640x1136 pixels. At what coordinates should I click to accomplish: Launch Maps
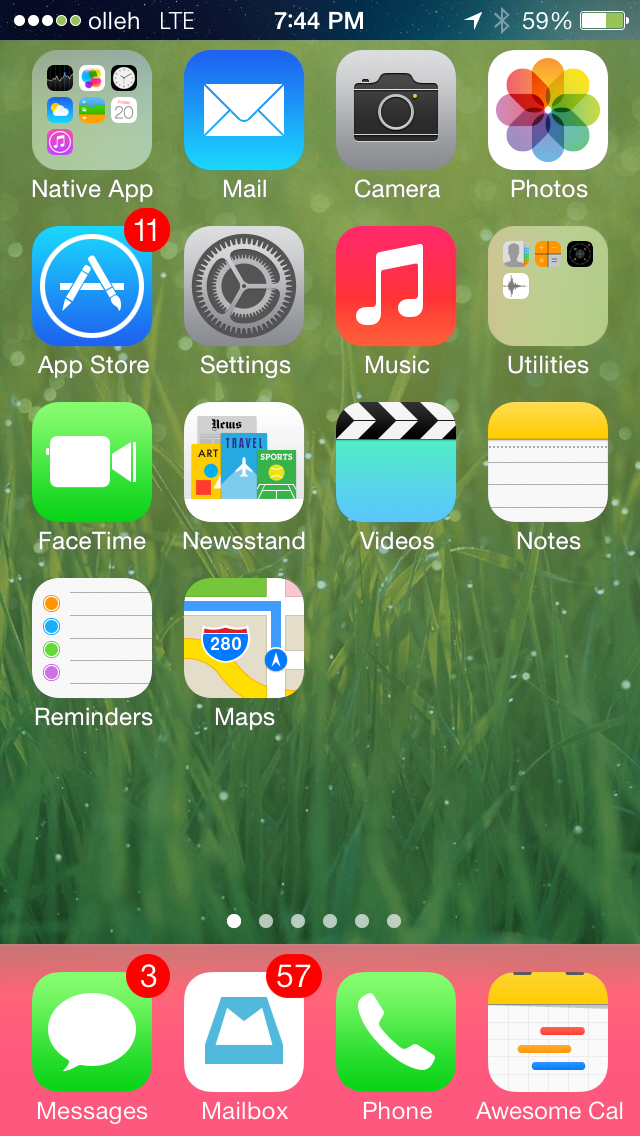coord(244,638)
